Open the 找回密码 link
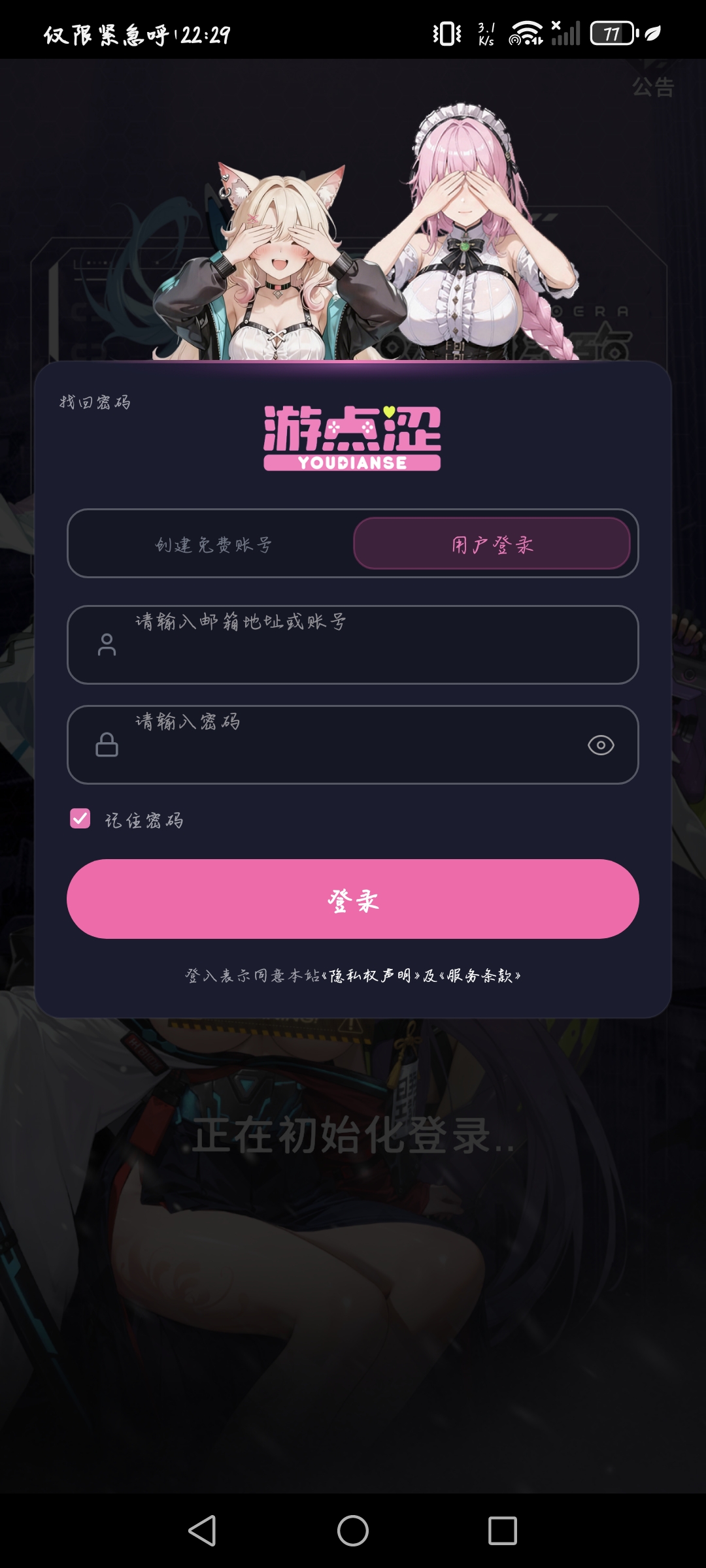 (95, 402)
